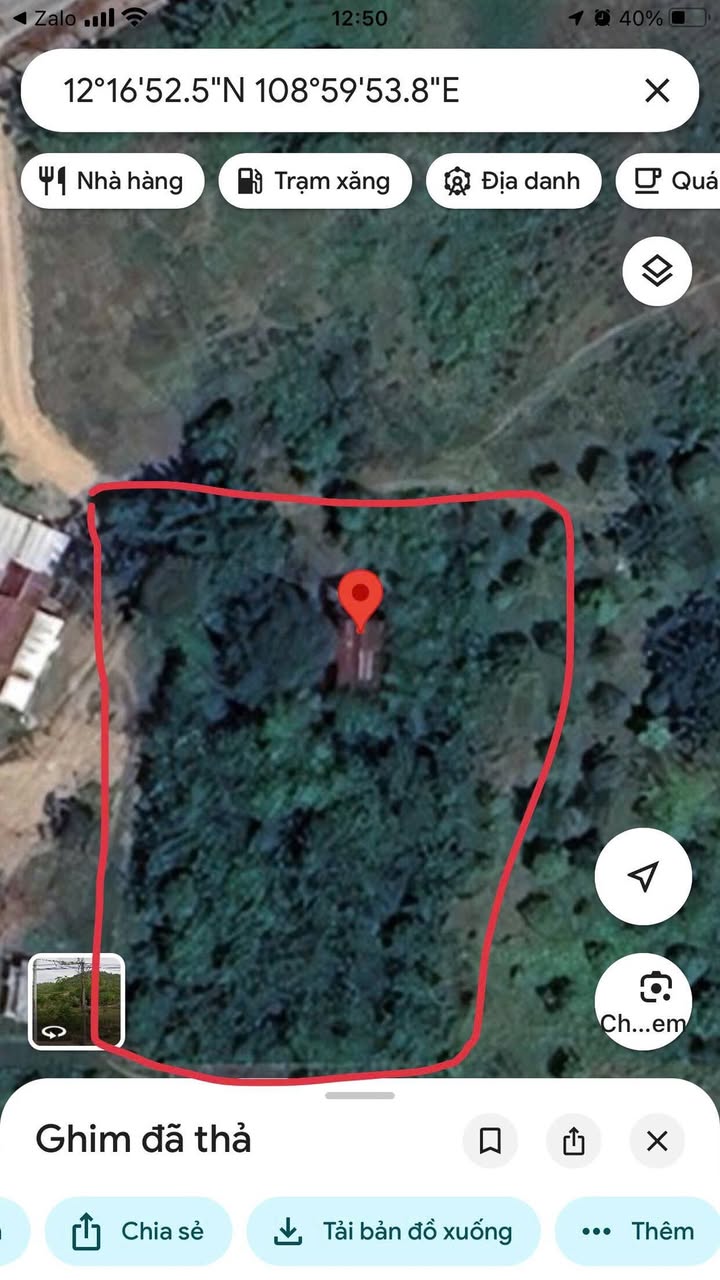Clear the coordinates in the search bar
720x1280 pixels.
657,91
